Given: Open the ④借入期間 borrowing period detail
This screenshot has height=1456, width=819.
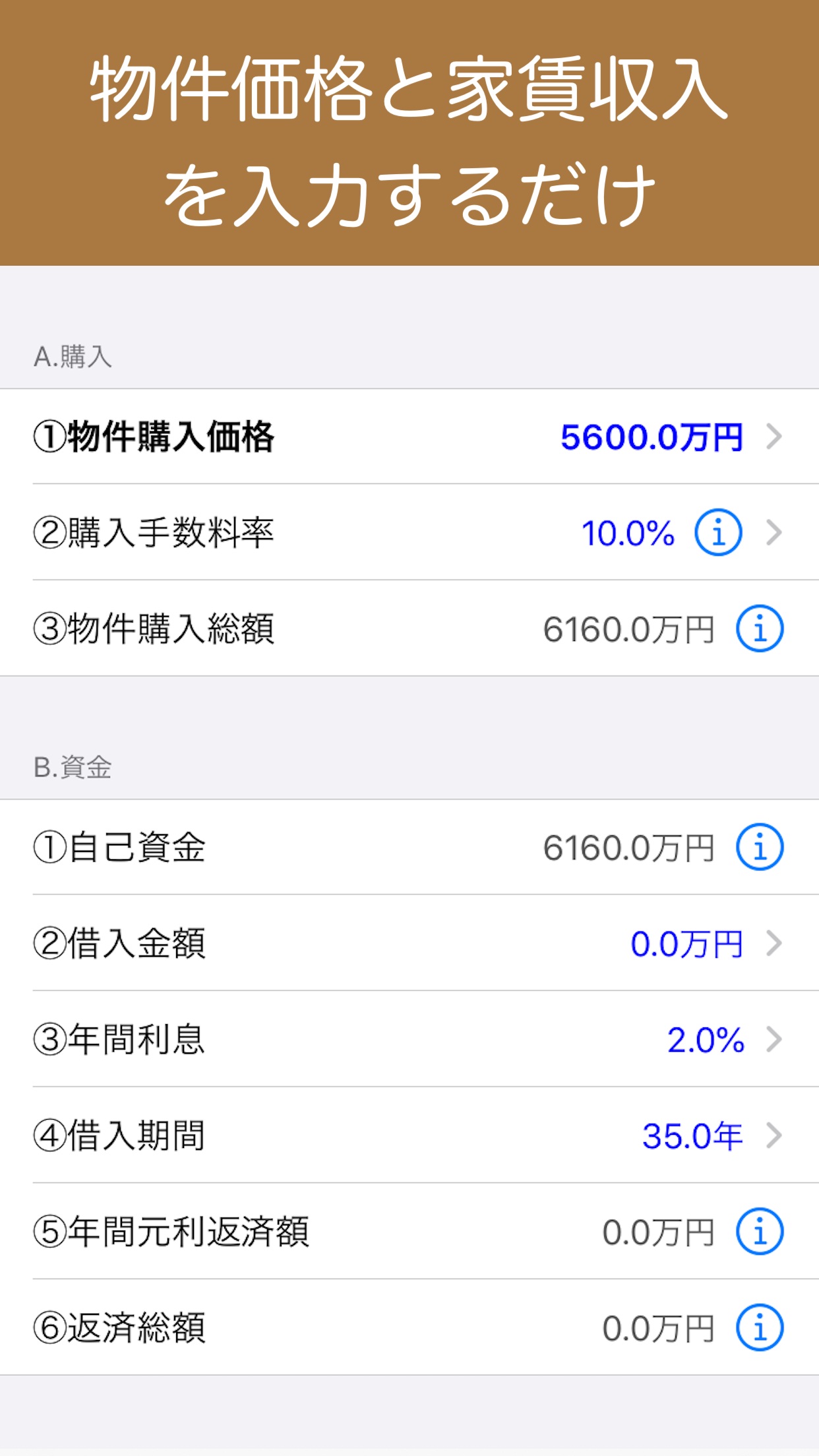Looking at the screenshot, I should [x=775, y=1136].
